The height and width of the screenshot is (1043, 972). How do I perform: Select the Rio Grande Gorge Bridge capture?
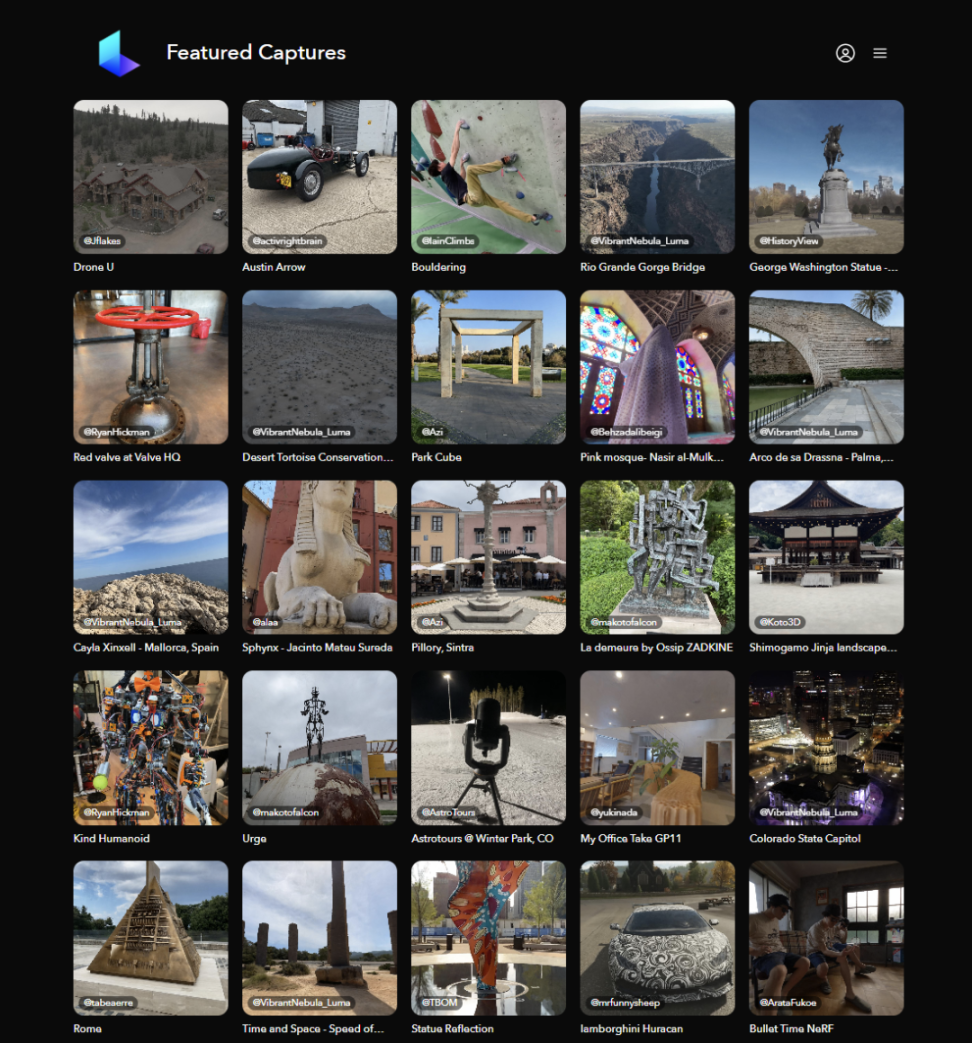click(x=657, y=177)
